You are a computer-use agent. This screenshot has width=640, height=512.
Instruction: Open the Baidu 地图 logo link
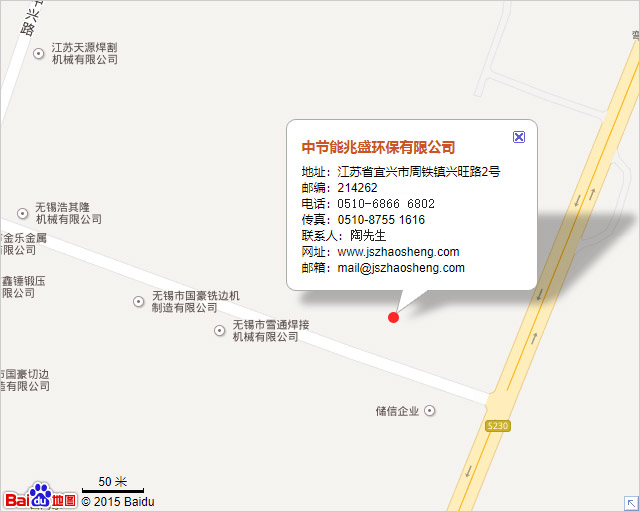point(40,498)
